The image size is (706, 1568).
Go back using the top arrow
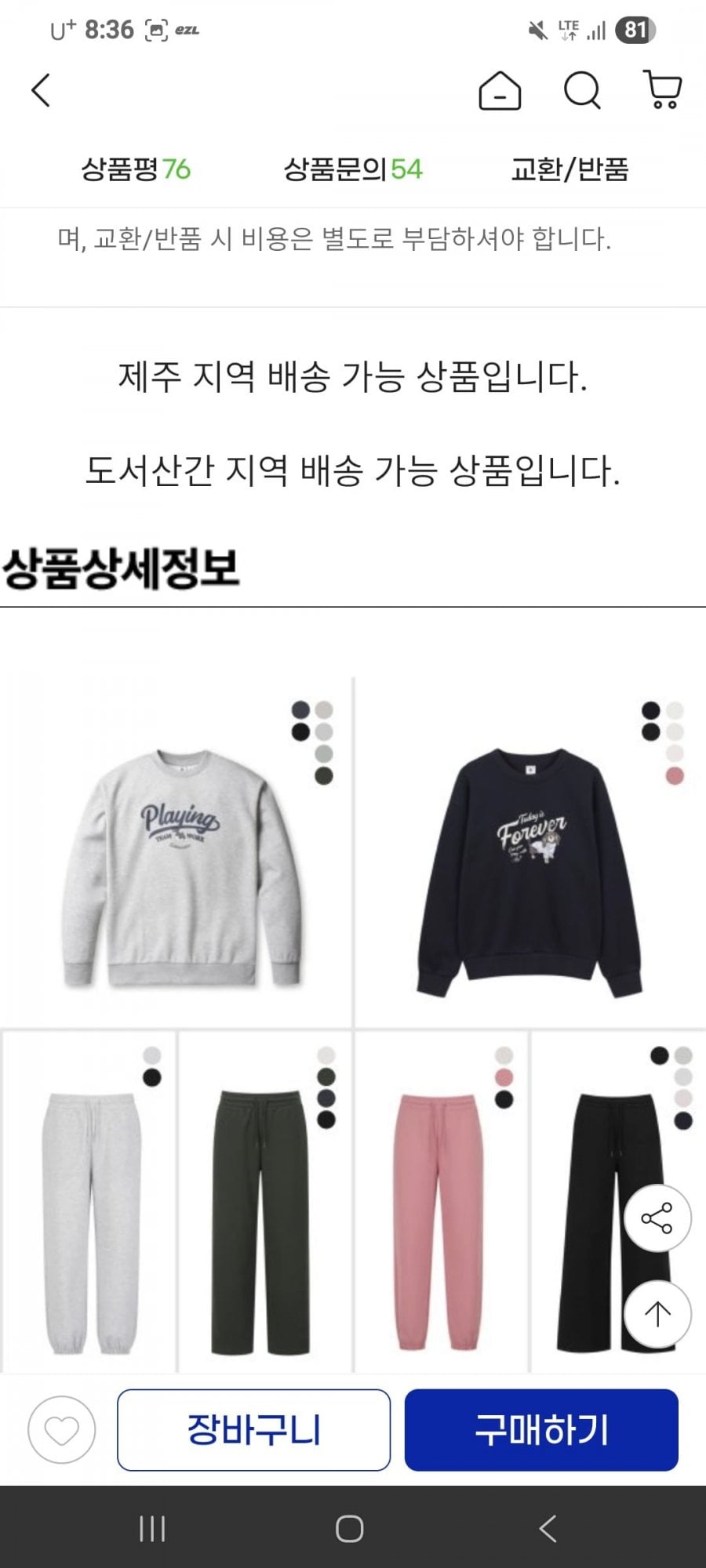click(41, 90)
